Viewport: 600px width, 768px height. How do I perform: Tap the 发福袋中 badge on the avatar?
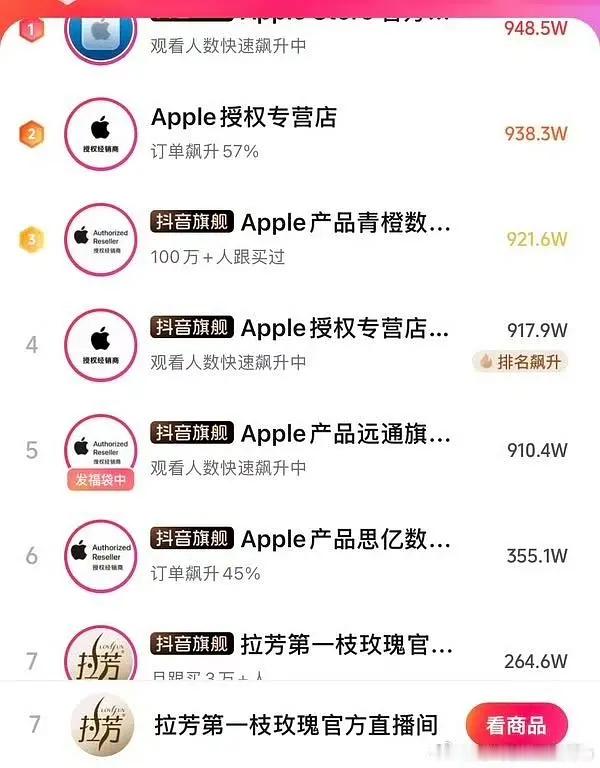pyautogui.click(x=100, y=480)
